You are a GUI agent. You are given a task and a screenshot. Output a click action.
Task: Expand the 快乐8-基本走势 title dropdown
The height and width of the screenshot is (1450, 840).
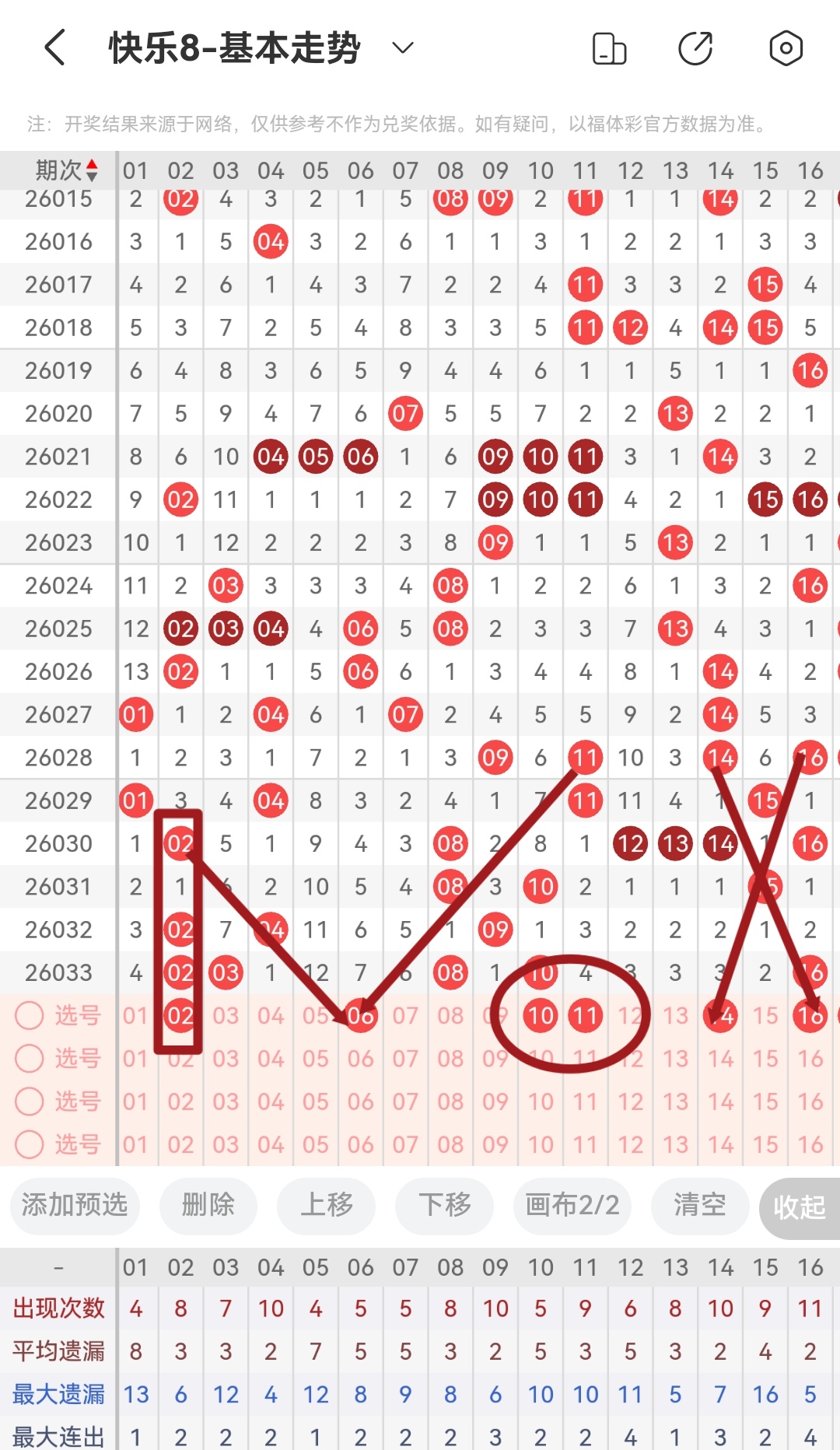click(402, 48)
